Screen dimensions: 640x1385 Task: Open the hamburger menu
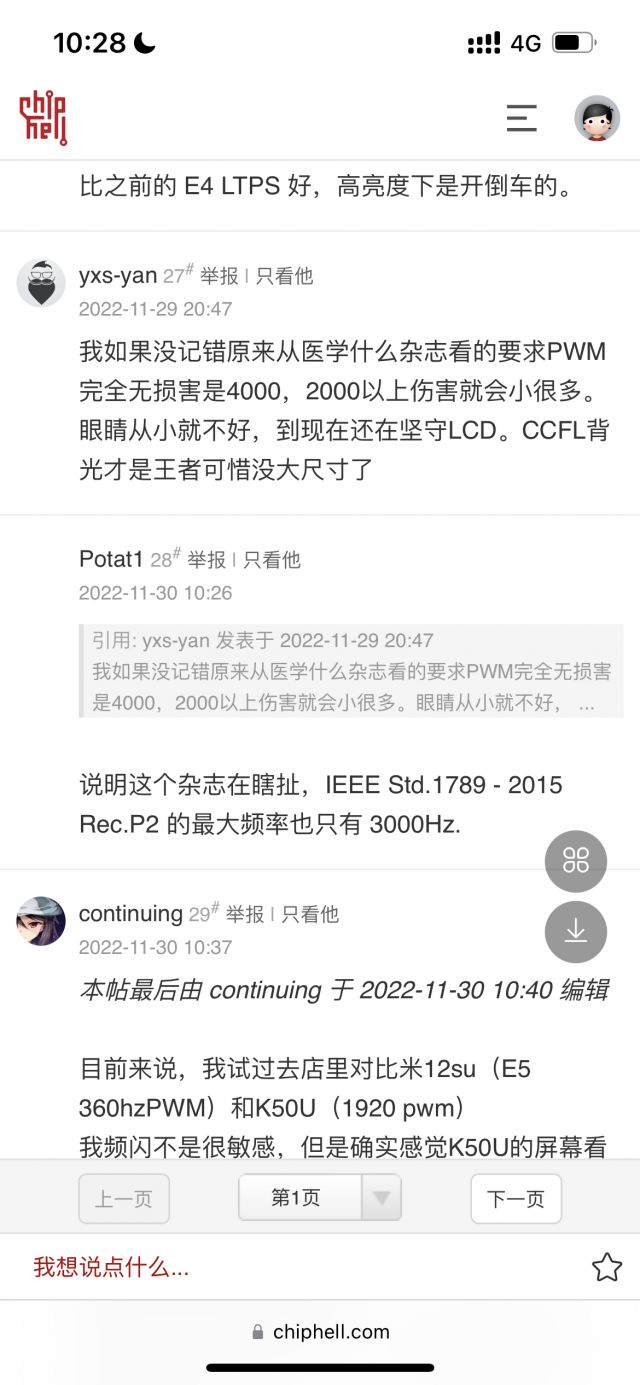click(521, 118)
